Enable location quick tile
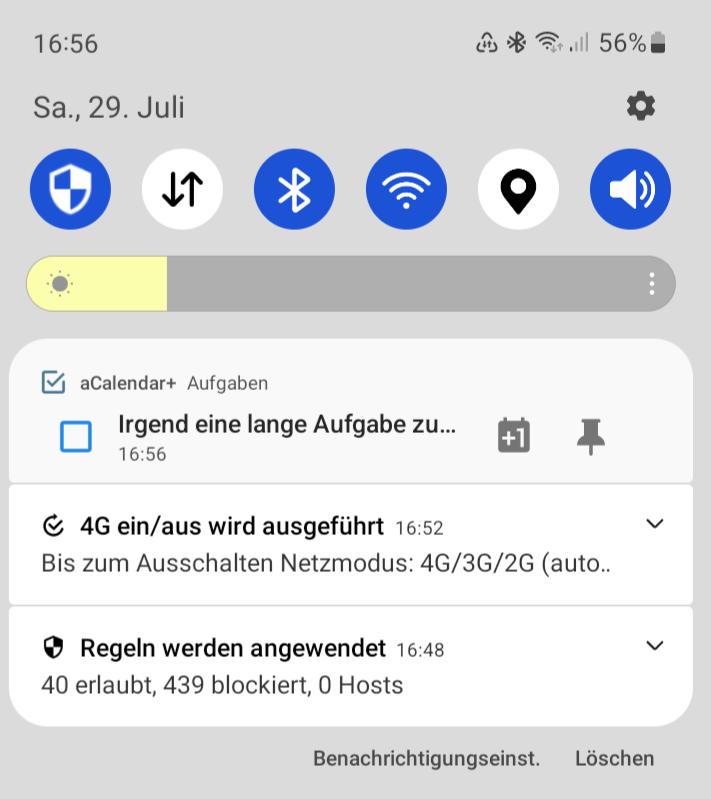This screenshot has height=799, width=711. click(x=518, y=188)
